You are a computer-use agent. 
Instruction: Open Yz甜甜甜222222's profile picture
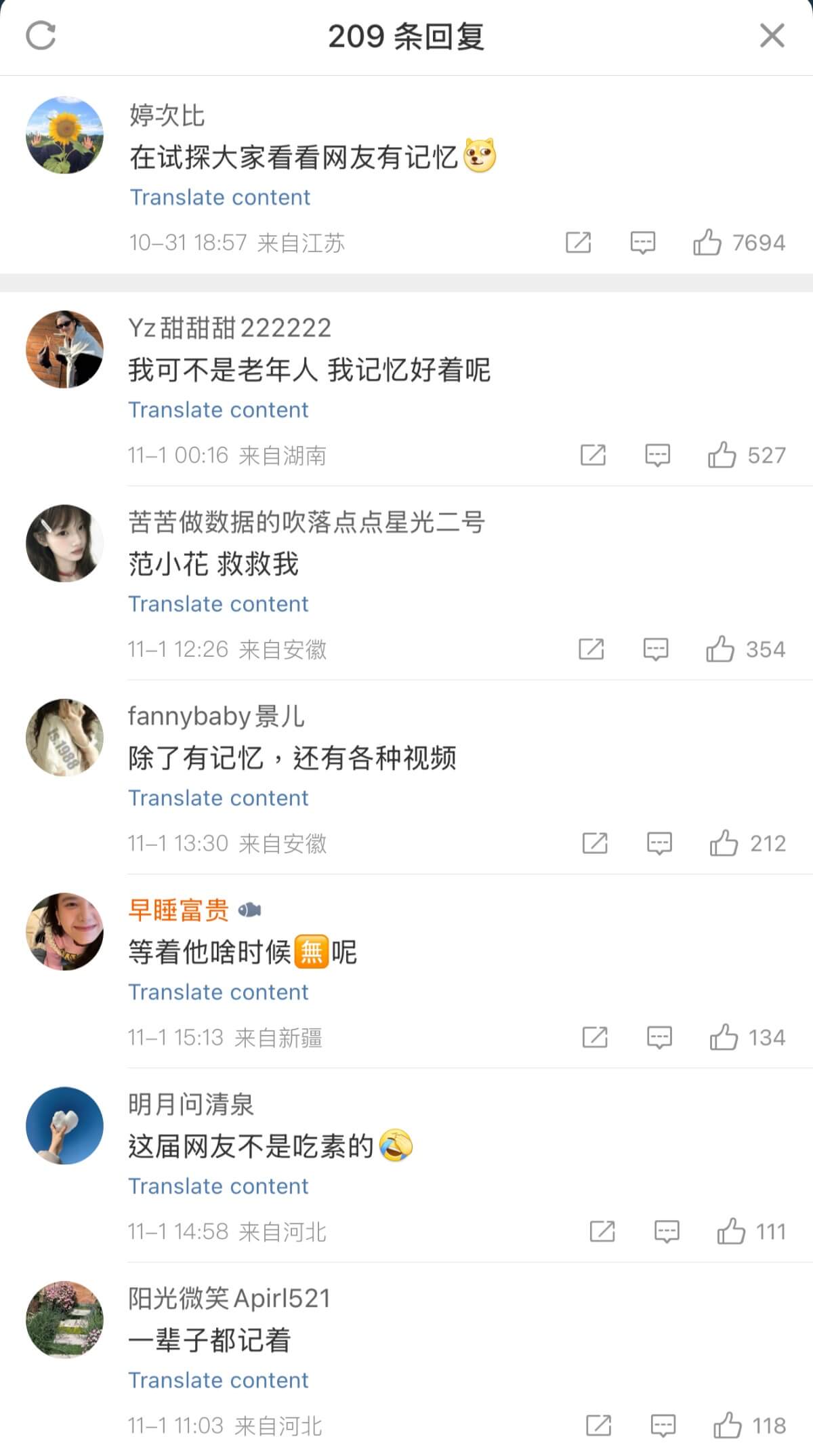64,349
